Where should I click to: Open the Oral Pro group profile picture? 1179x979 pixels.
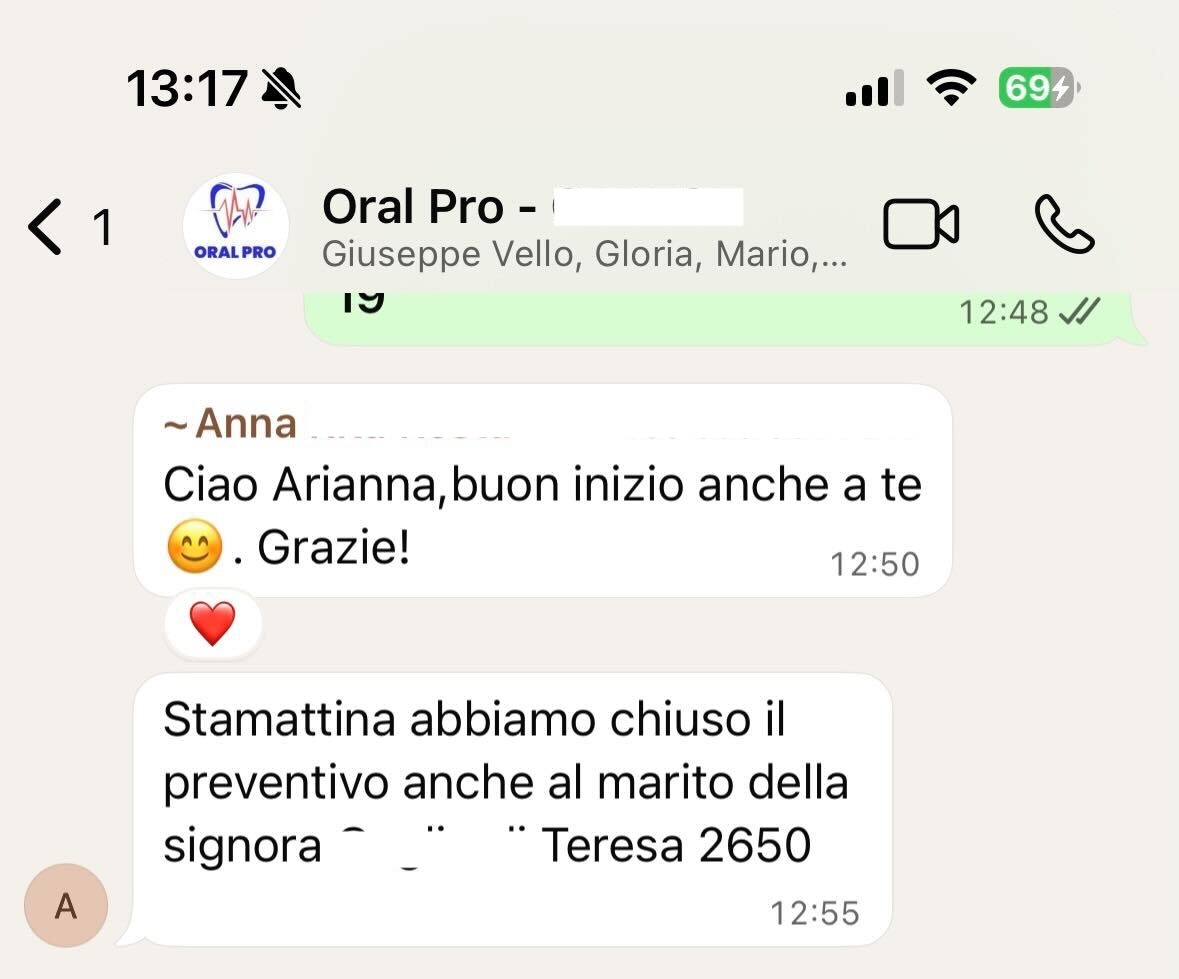(236, 226)
